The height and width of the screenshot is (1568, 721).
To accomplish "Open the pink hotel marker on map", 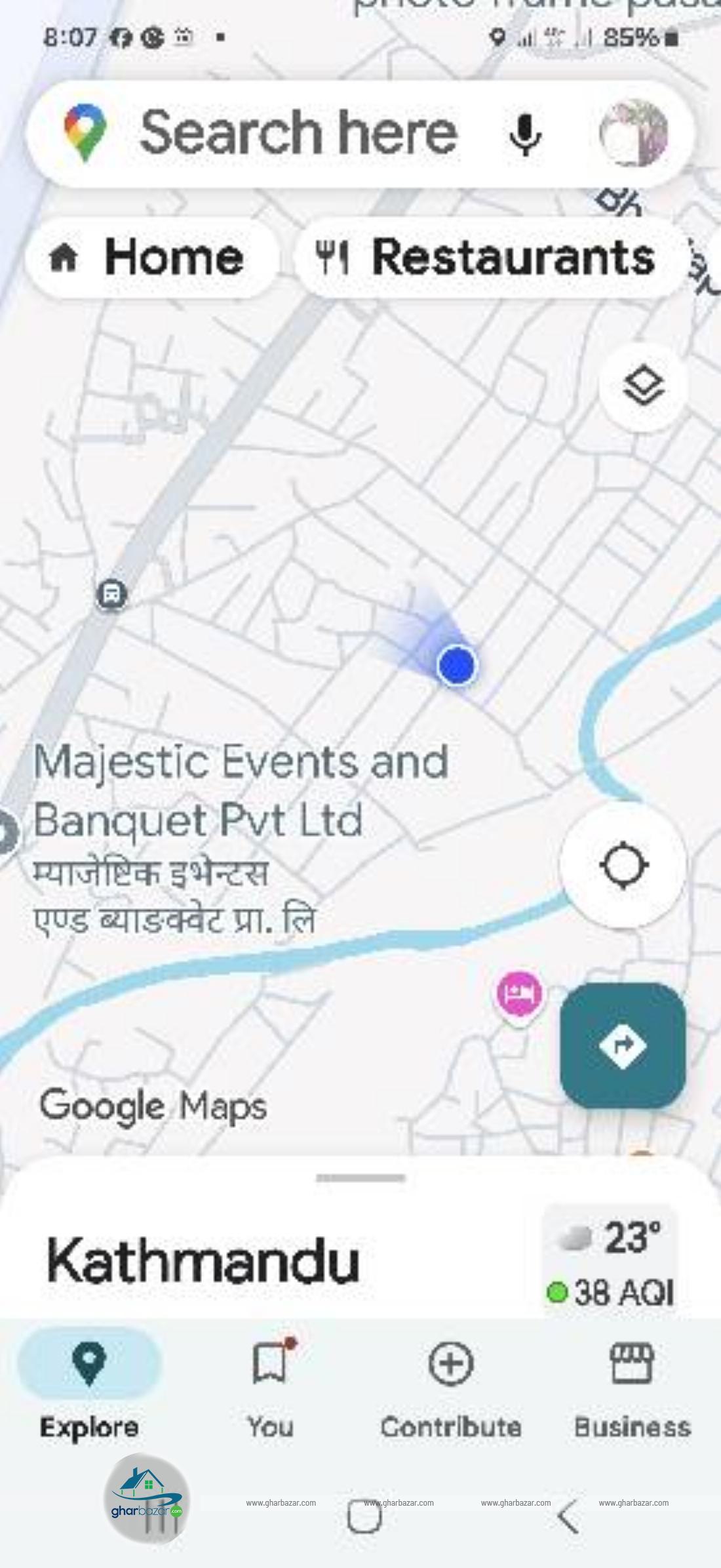I will coord(519,994).
